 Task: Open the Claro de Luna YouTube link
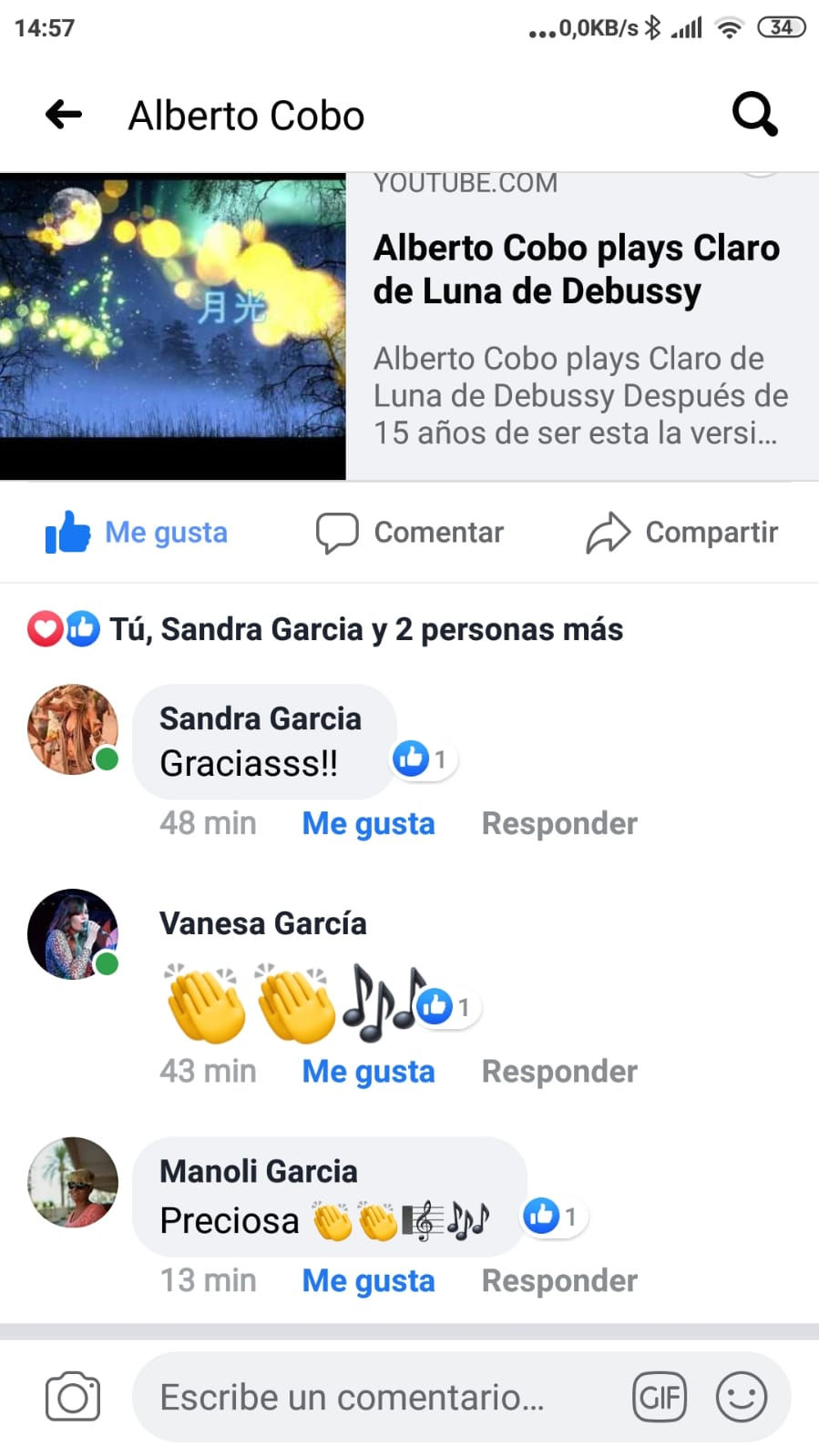(576, 270)
